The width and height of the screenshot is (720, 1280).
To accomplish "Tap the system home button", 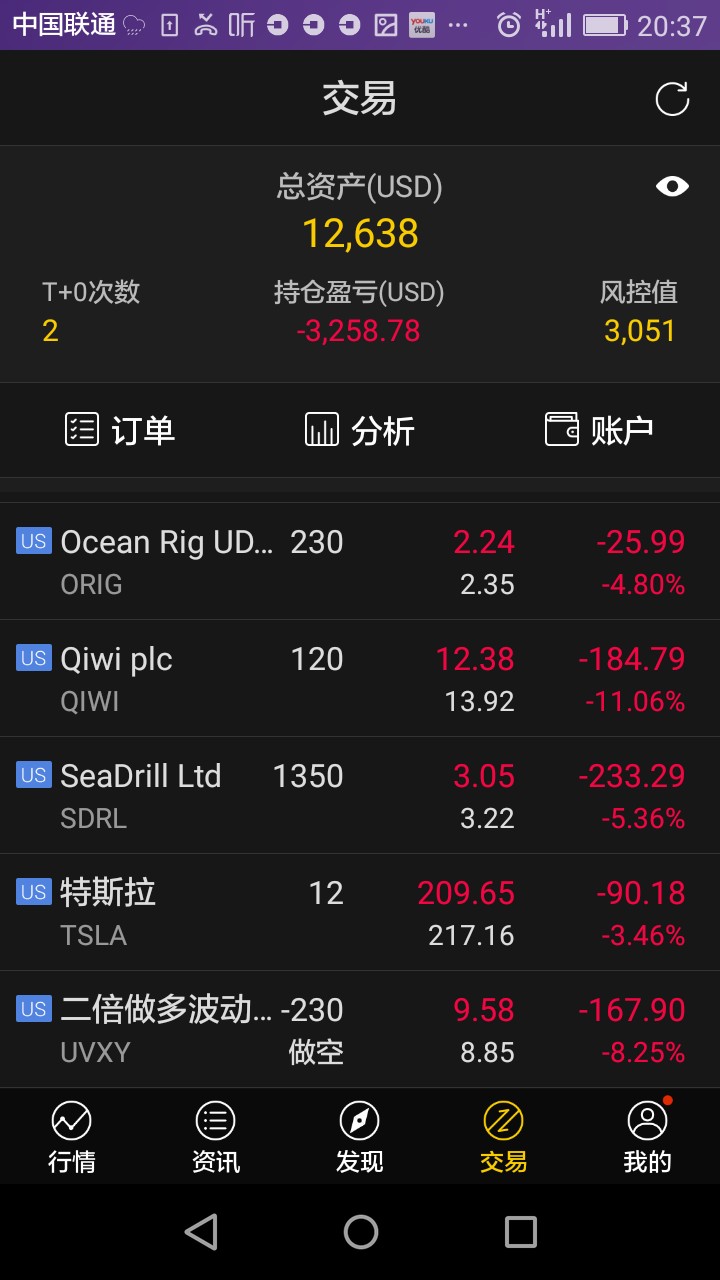I will (361, 1232).
